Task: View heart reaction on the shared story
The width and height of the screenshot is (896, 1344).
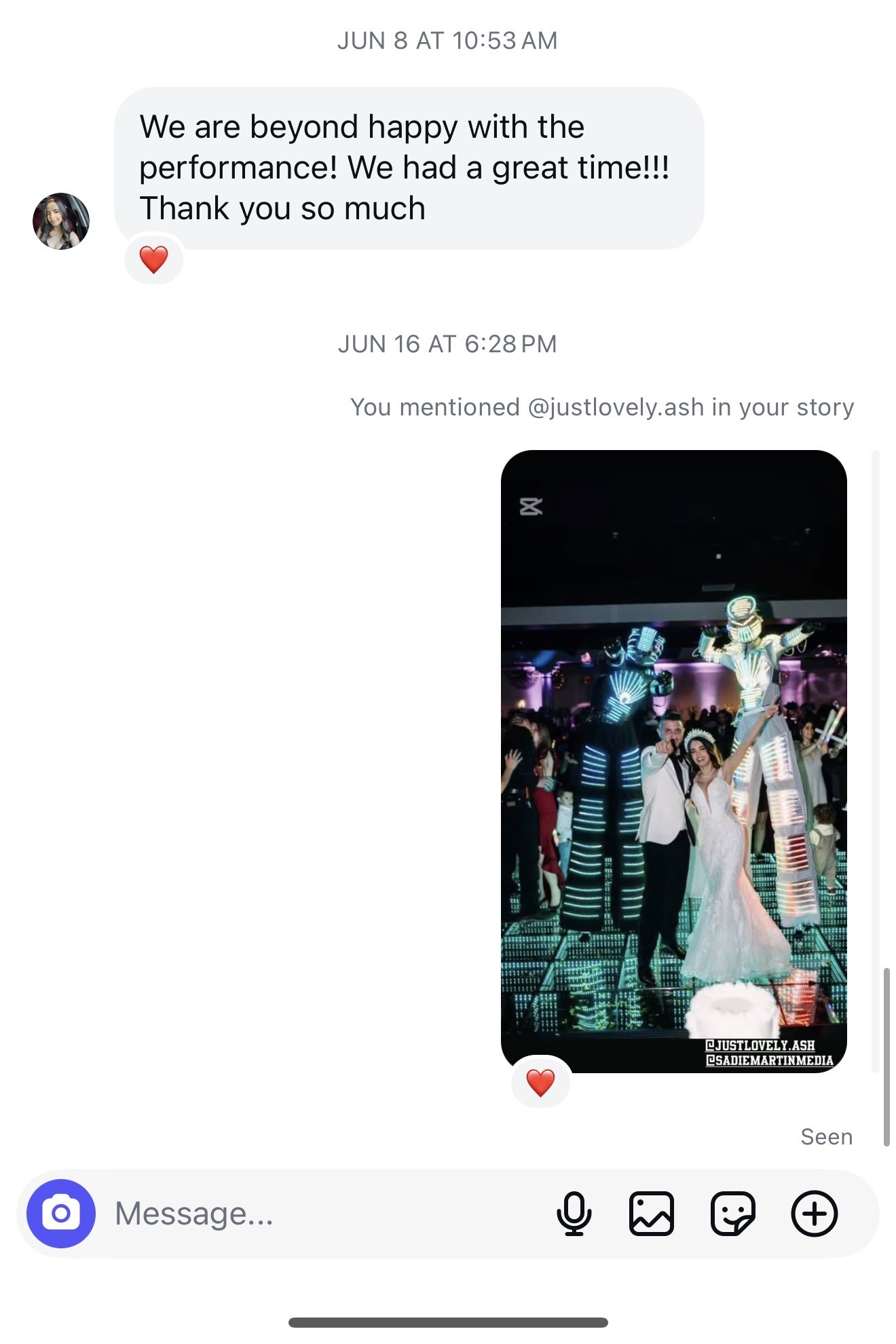Action: 540,1082
